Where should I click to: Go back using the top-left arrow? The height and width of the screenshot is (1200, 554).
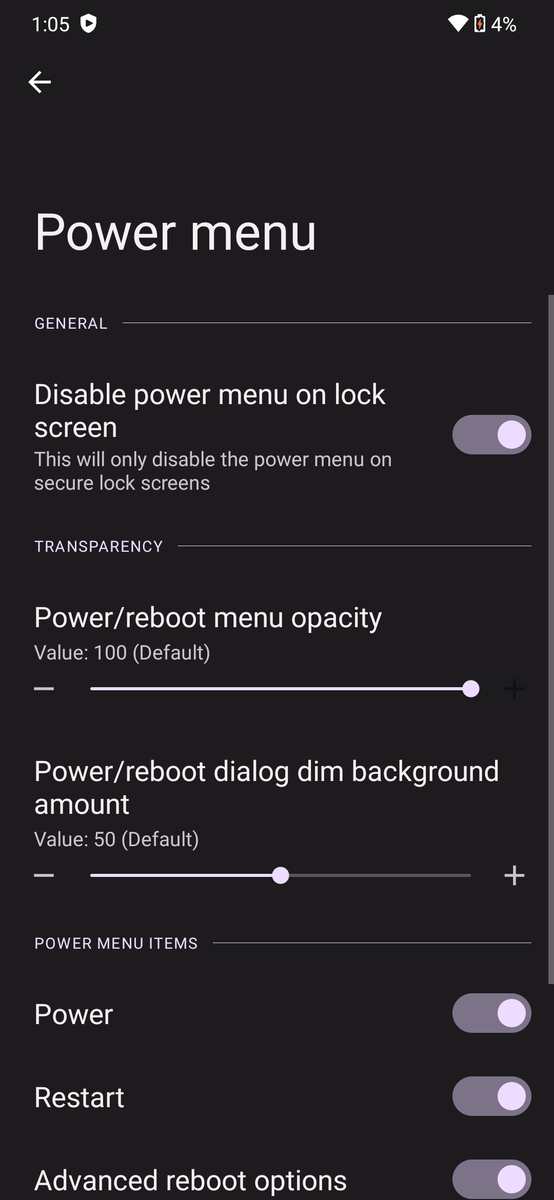pos(40,82)
